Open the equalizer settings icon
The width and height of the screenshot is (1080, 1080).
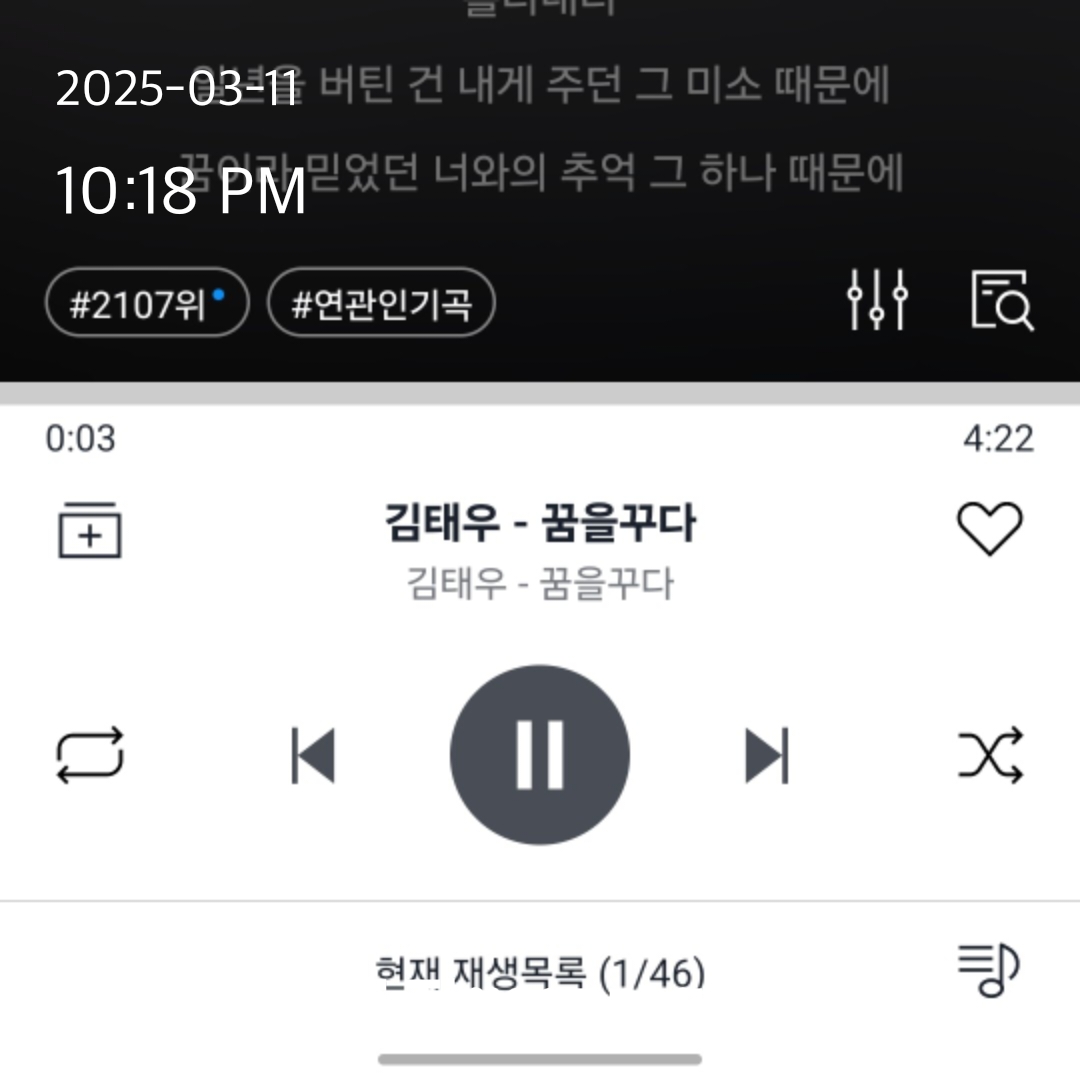pyautogui.click(x=878, y=299)
